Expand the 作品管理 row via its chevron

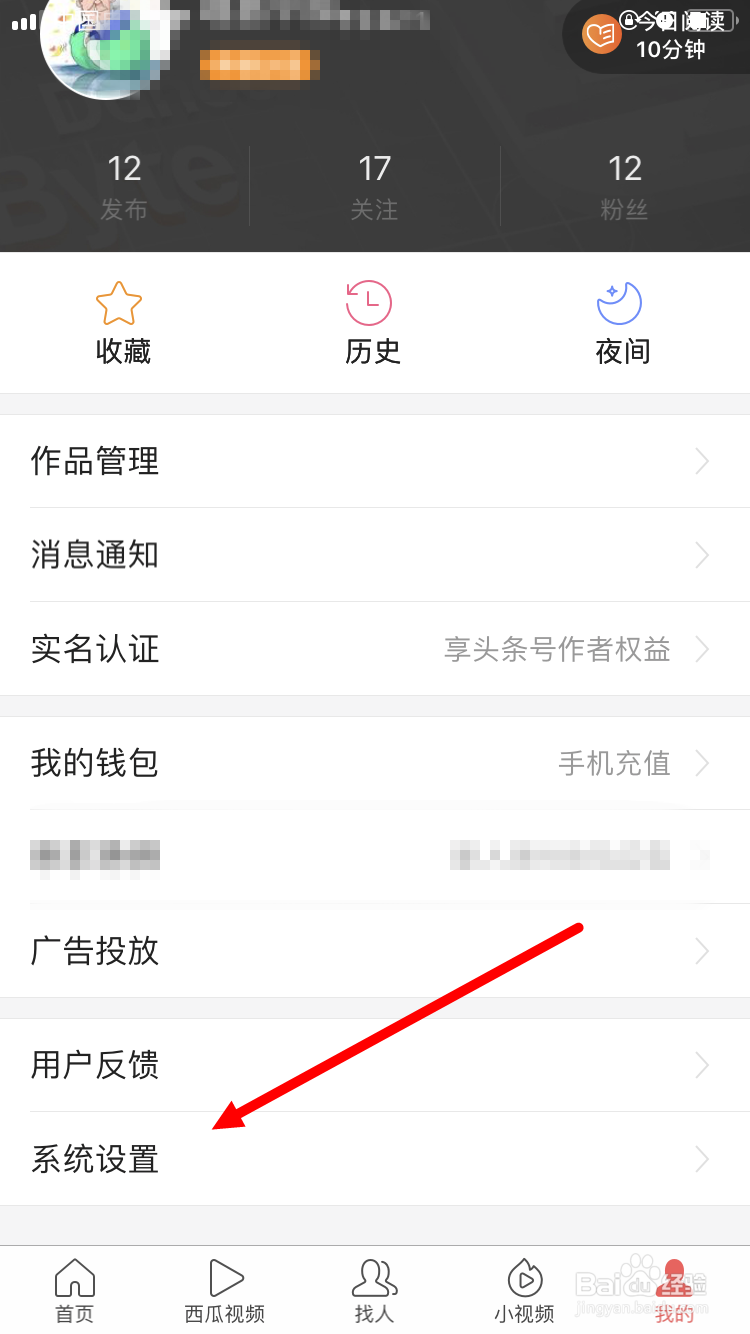tap(702, 461)
